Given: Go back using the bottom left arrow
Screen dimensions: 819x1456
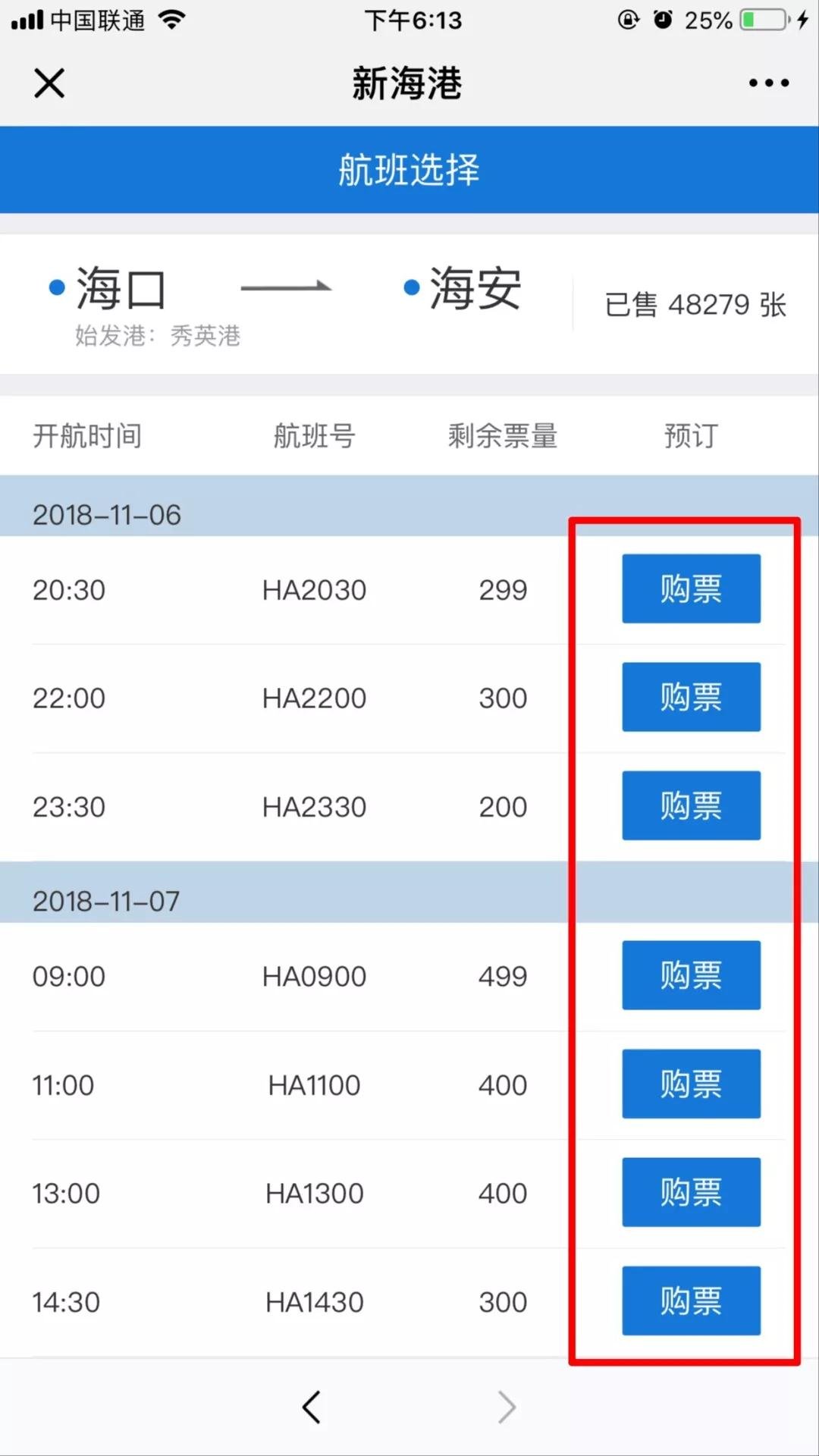Looking at the screenshot, I should pos(312,1407).
